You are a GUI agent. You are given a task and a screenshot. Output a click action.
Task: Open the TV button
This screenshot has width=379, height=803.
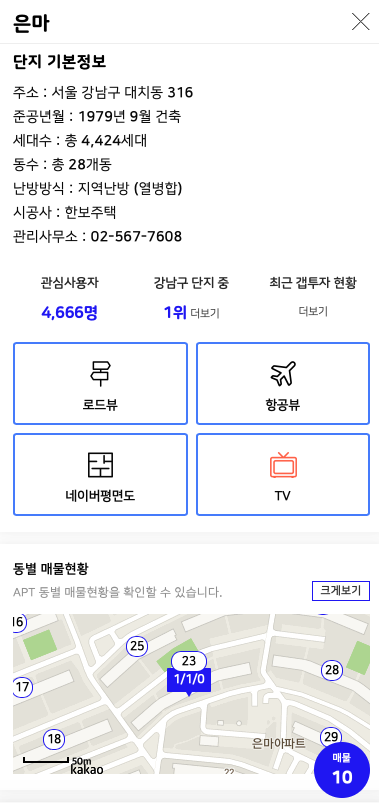point(283,474)
